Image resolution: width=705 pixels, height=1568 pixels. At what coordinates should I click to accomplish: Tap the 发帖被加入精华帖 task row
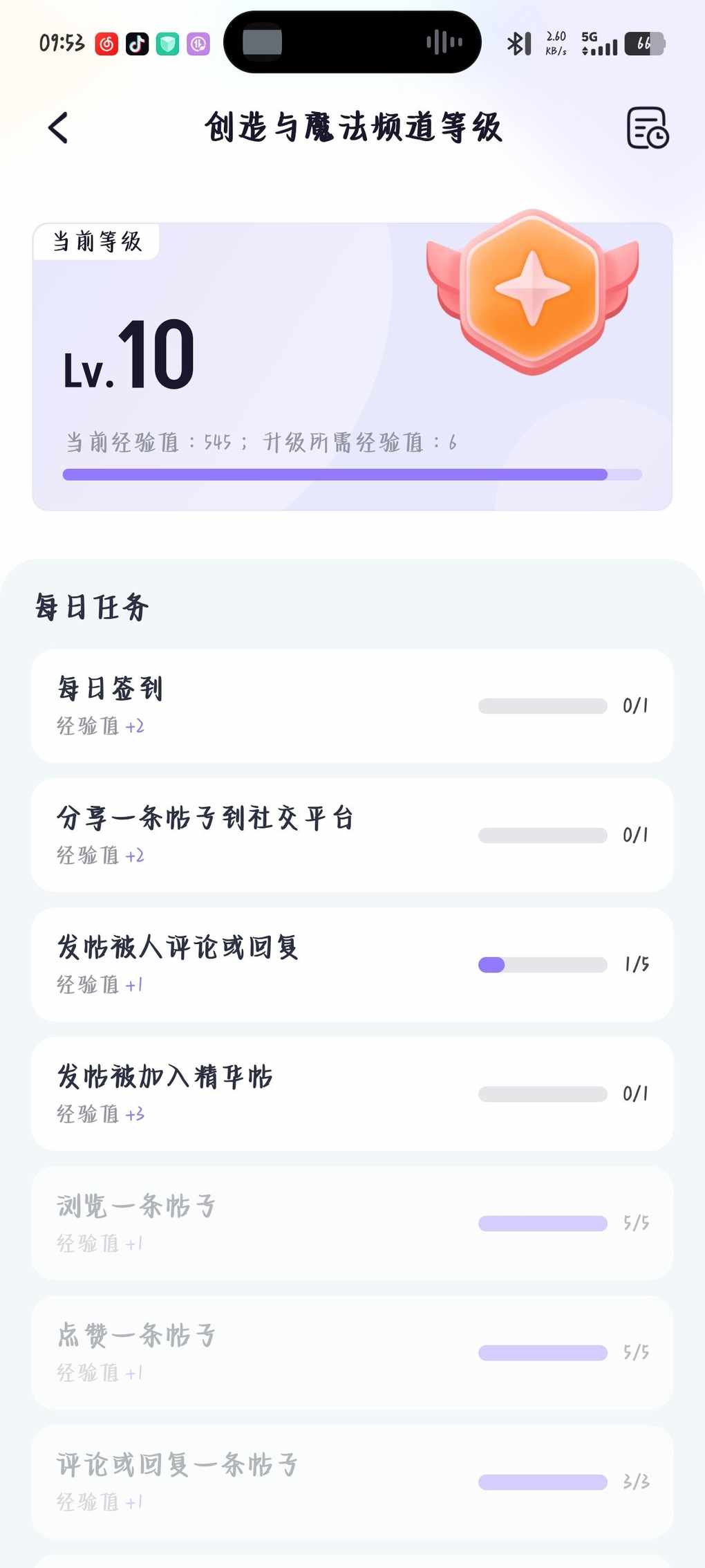352,1094
